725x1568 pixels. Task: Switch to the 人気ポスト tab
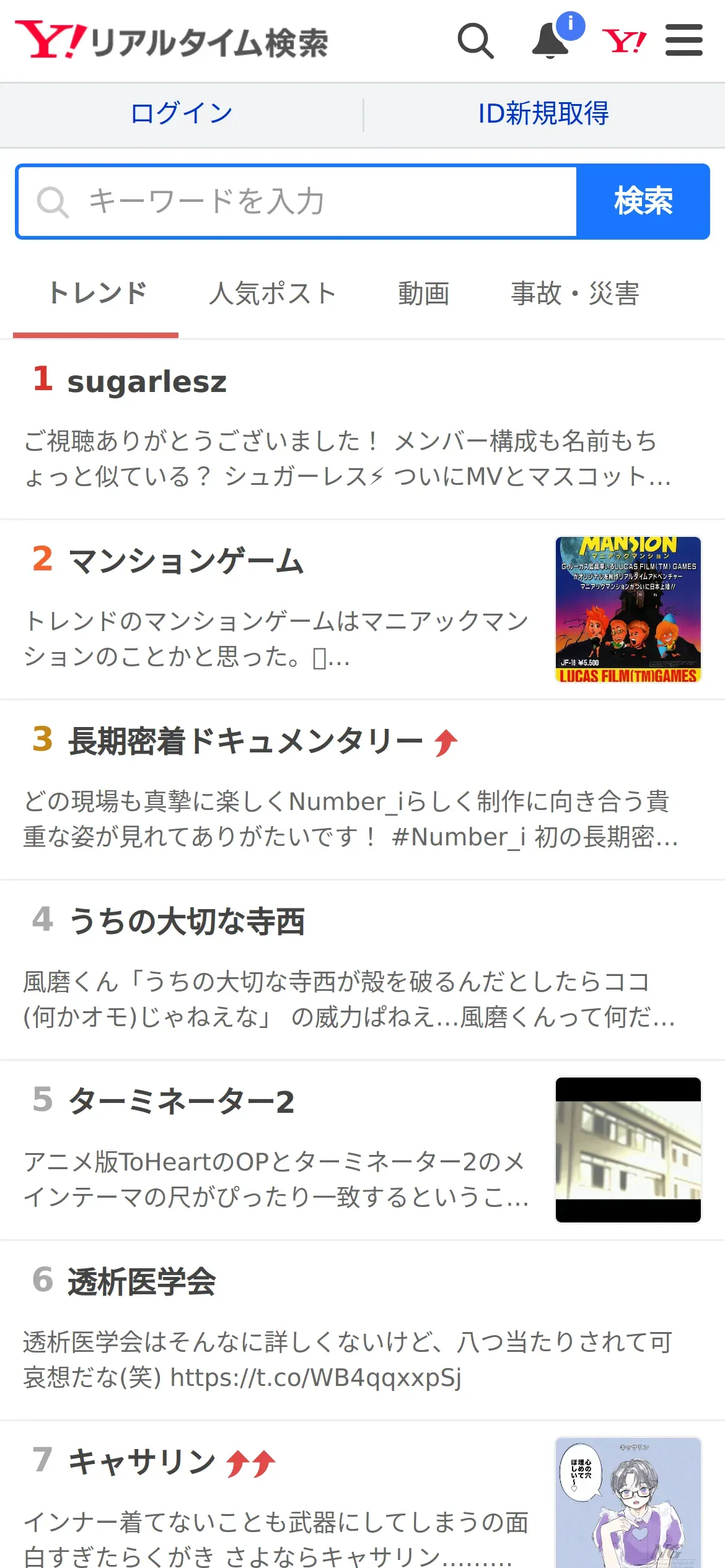coord(273,294)
